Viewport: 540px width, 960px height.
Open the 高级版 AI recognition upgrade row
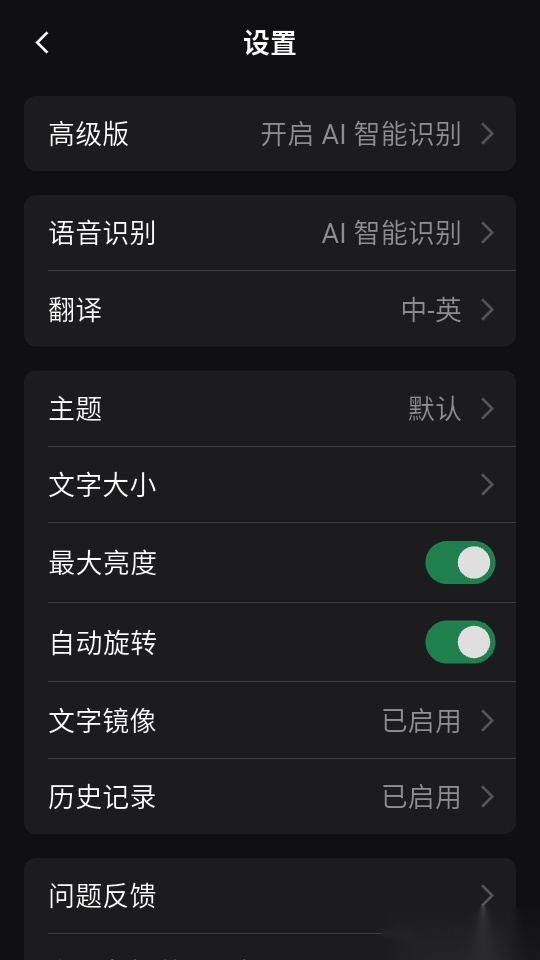pos(270,133)
